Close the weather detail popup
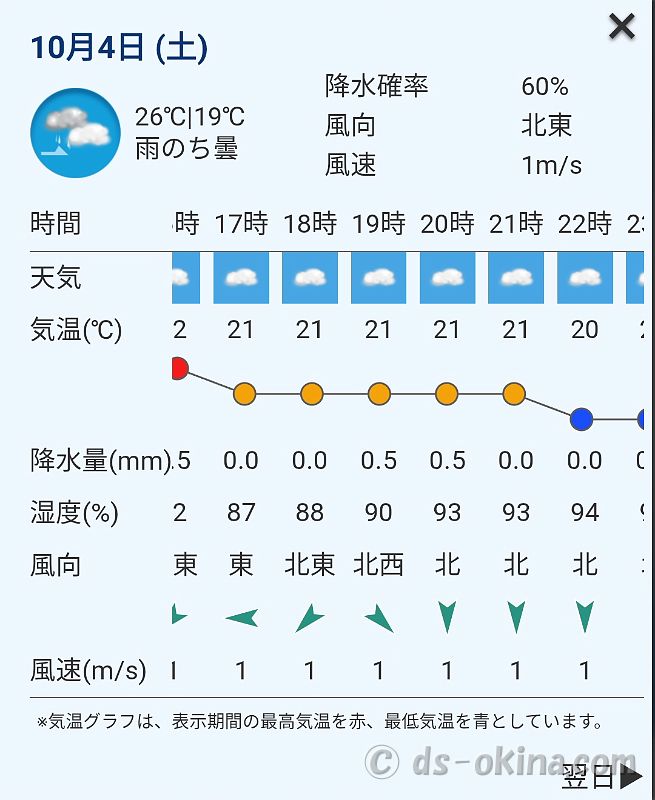655x800 pixels. coord(622,26)
